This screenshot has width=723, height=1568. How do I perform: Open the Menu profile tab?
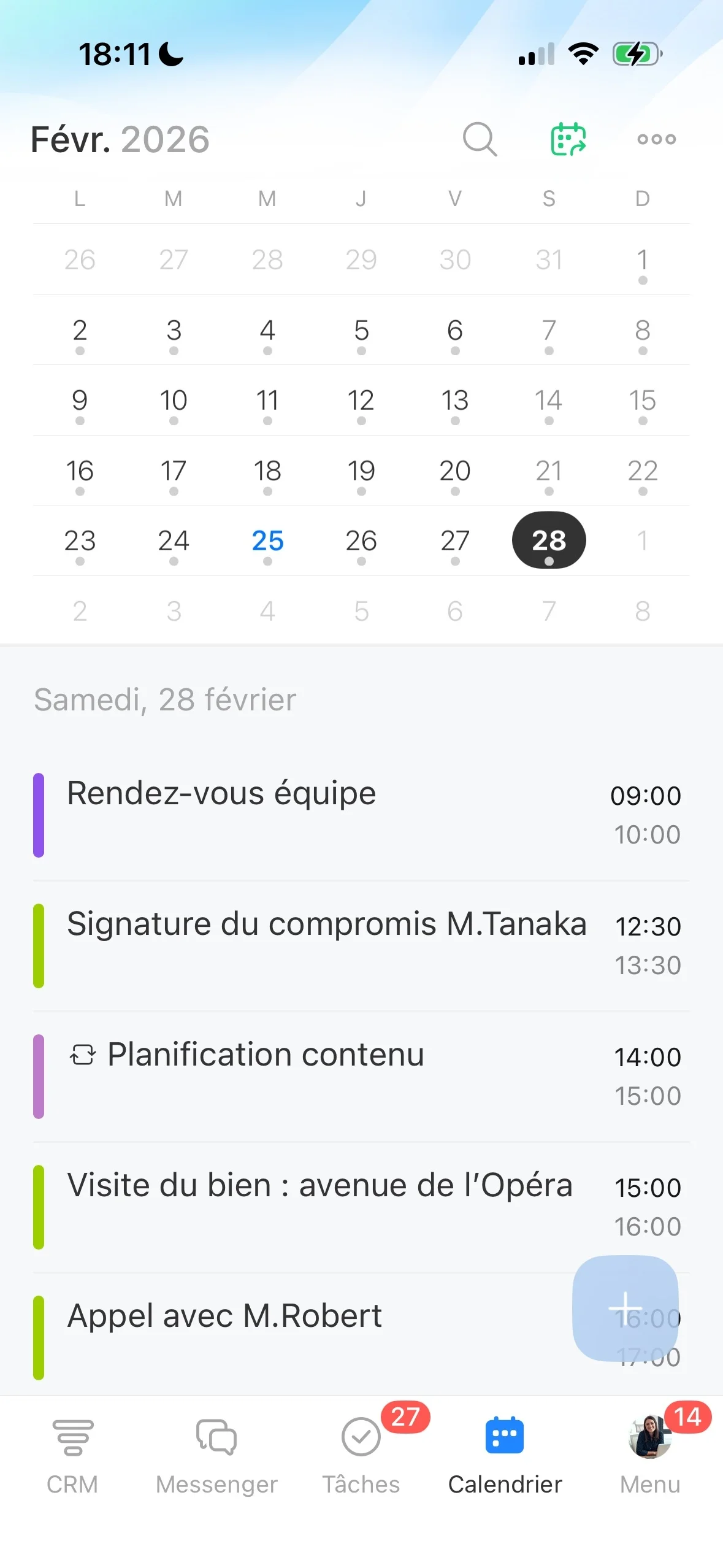[650, 1456]
